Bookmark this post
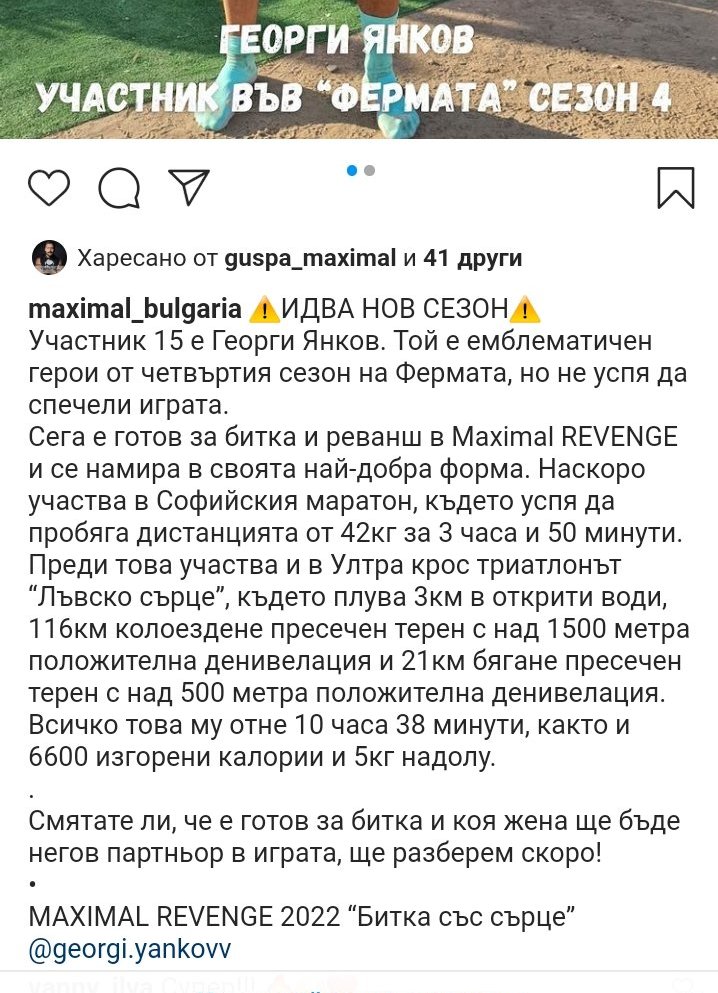 tap(676, 187)
